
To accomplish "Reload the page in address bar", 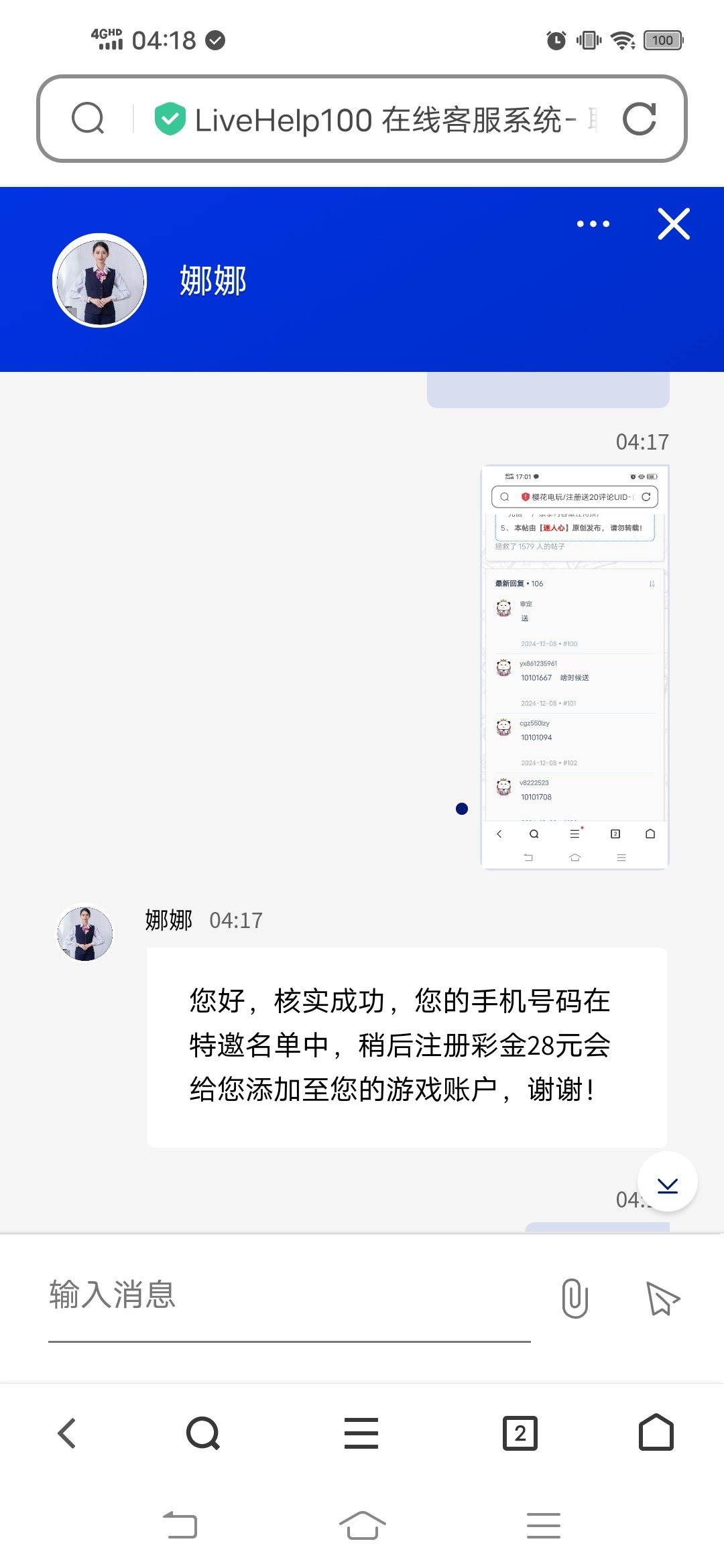I will tap(639, 119).
